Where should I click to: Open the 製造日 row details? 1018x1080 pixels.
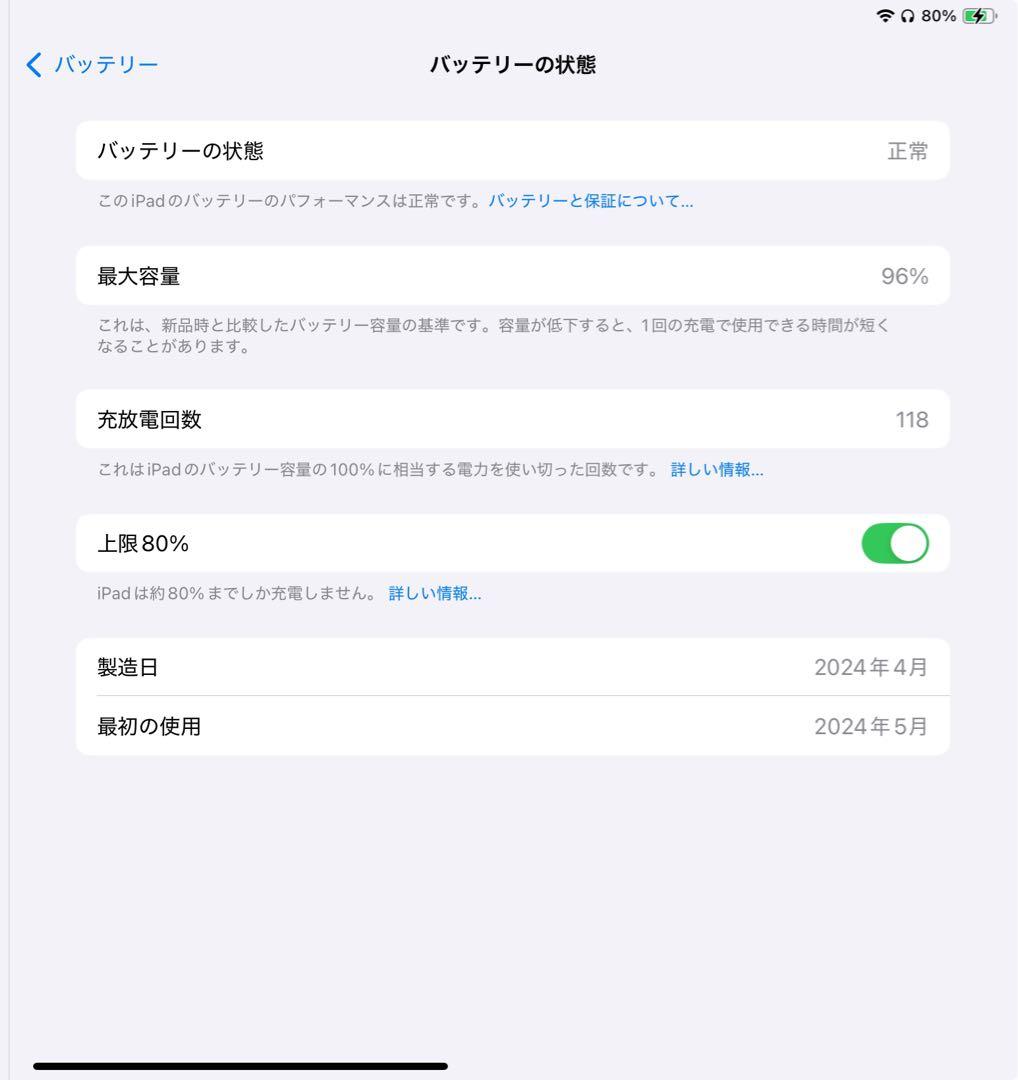point(512,666)
